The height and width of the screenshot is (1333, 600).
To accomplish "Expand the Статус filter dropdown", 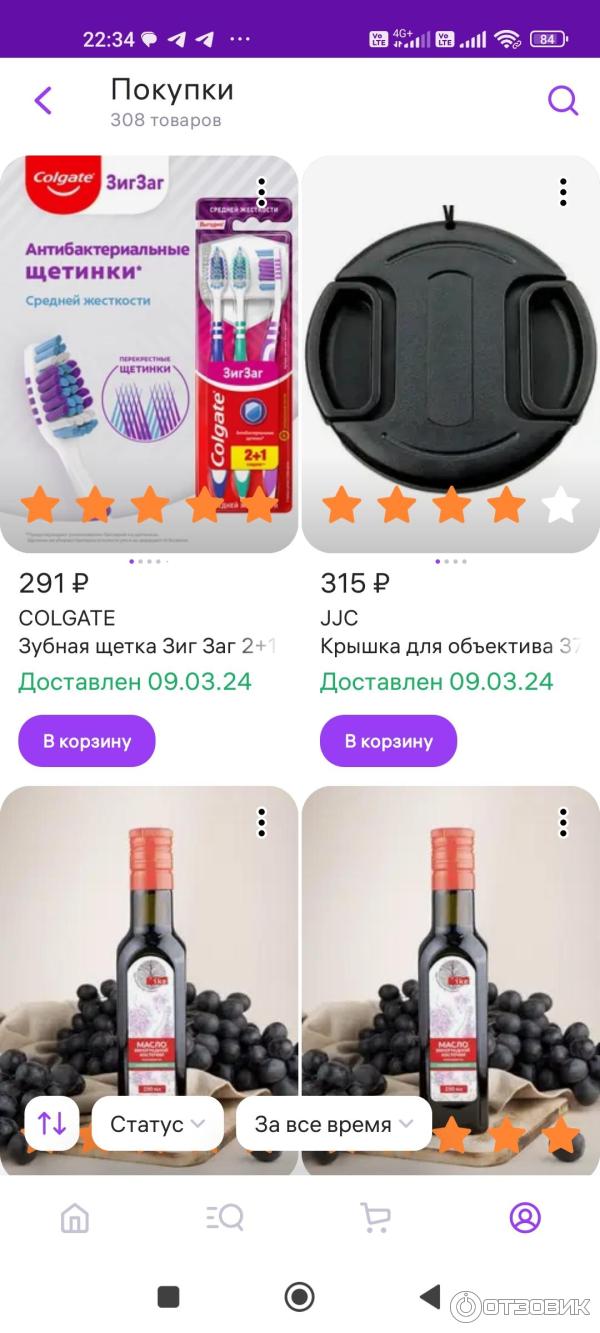I will 158,1123.
